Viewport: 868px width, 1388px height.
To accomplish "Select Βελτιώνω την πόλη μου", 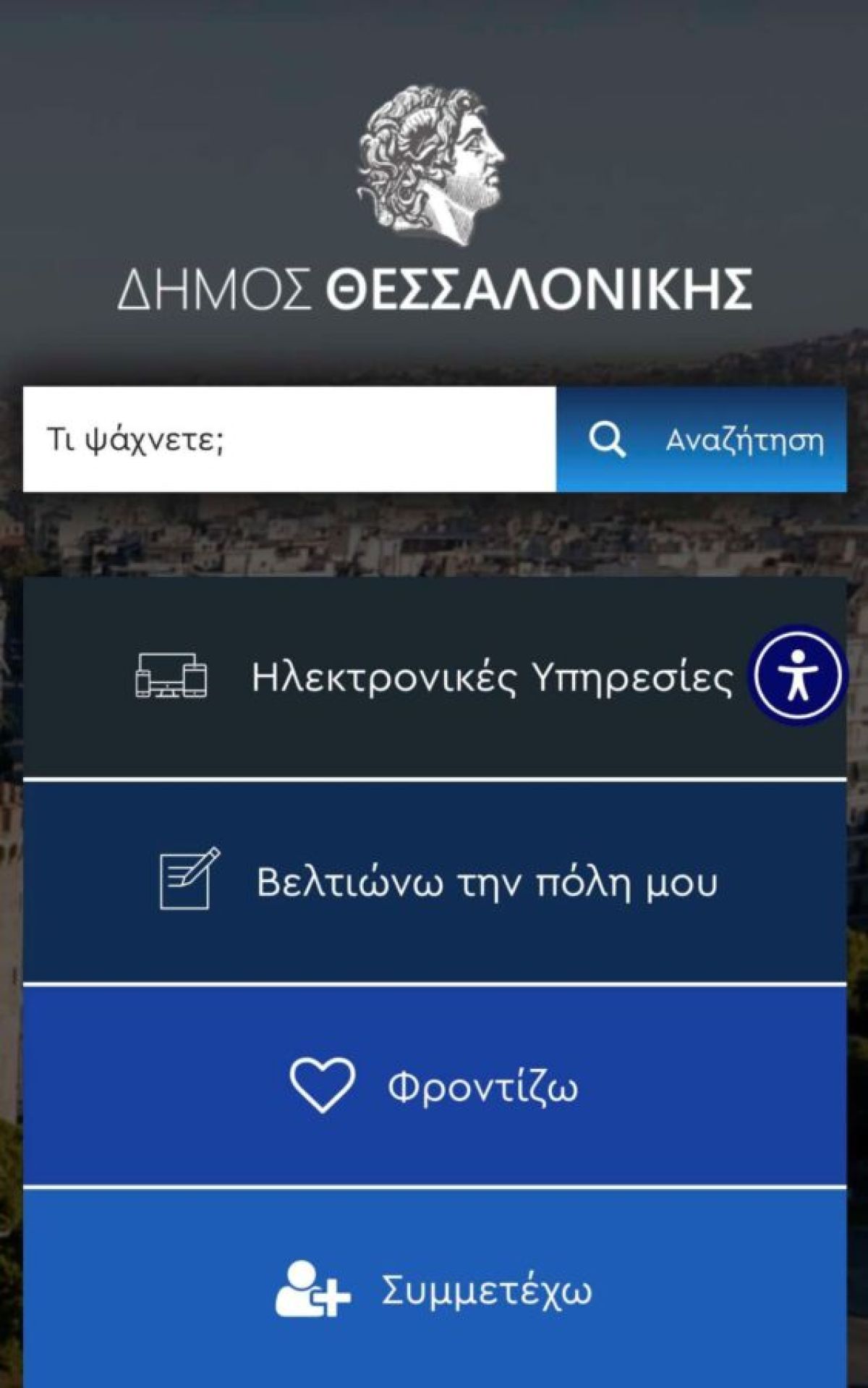I will pos(434,882).
